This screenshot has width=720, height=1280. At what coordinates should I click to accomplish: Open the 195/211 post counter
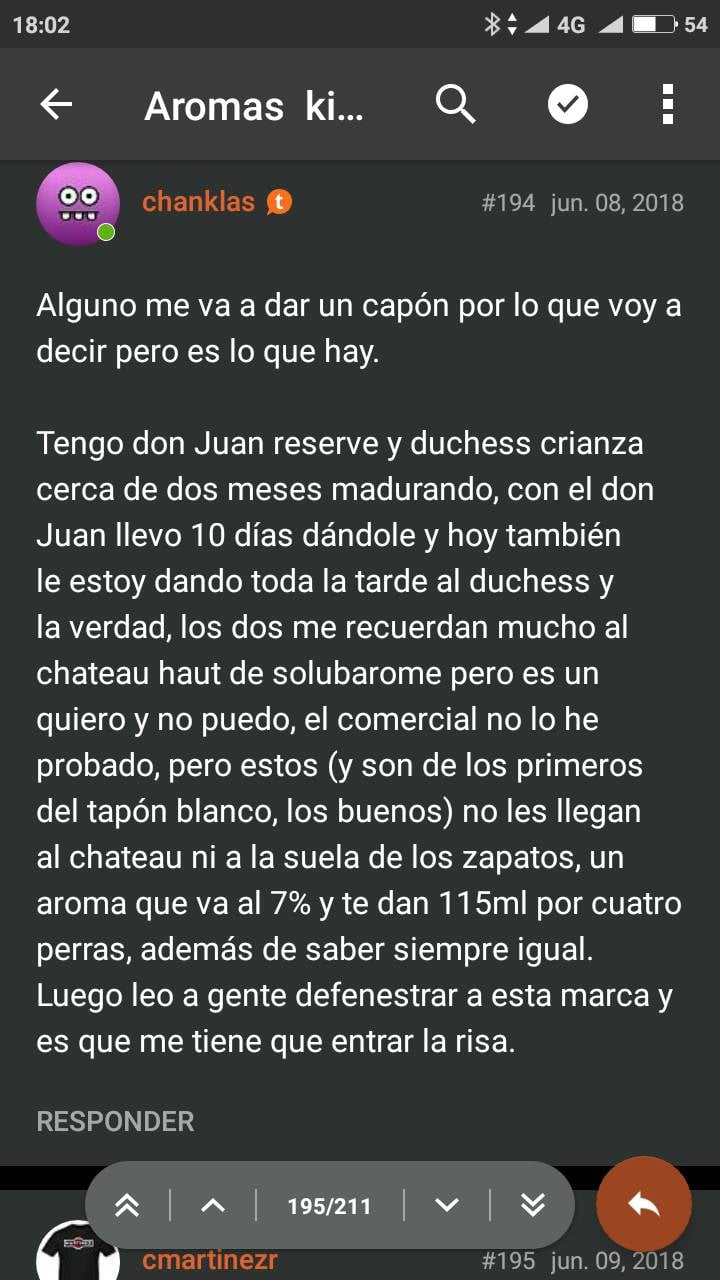click(329, 1206)
